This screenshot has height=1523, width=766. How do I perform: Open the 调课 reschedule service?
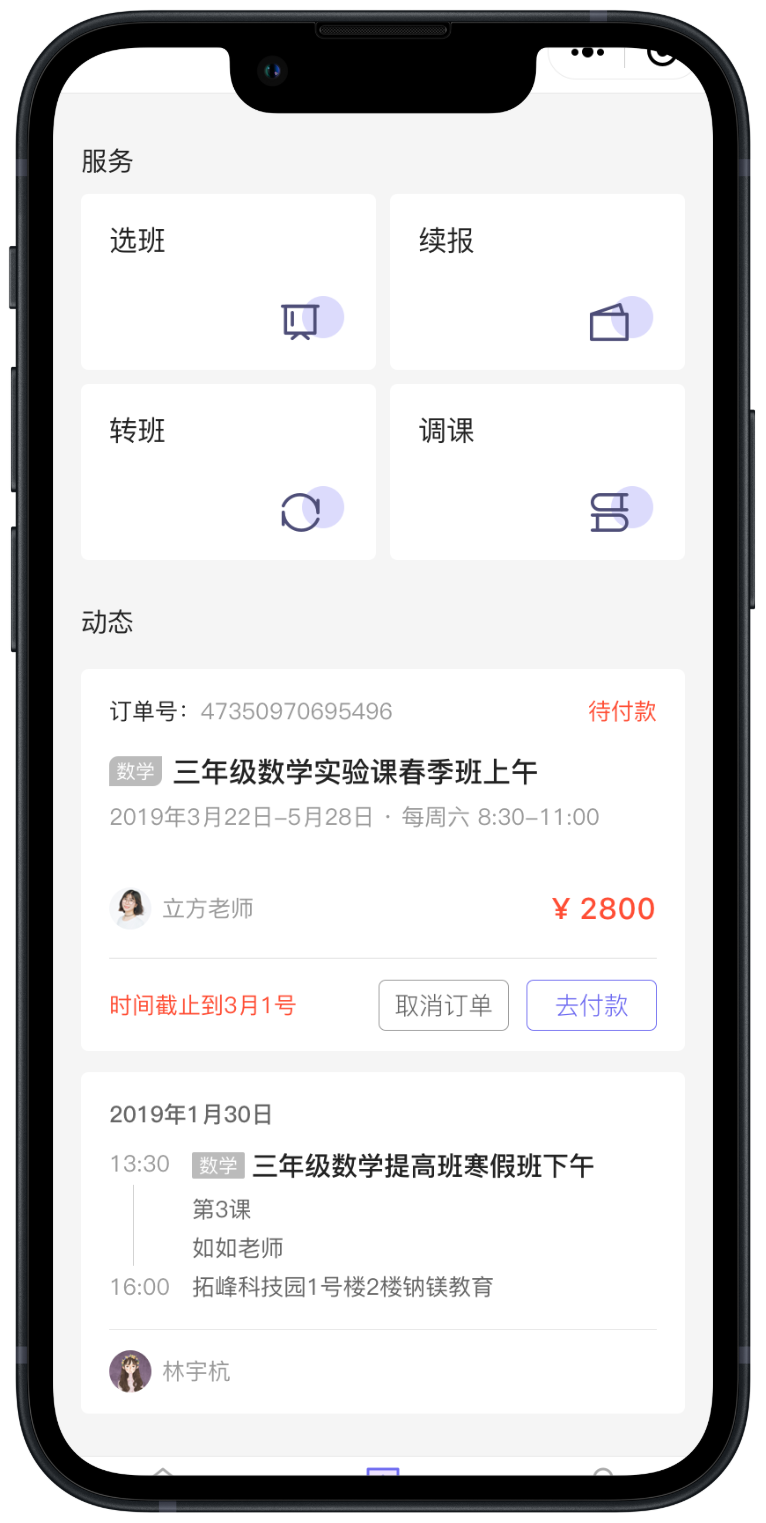537,472
